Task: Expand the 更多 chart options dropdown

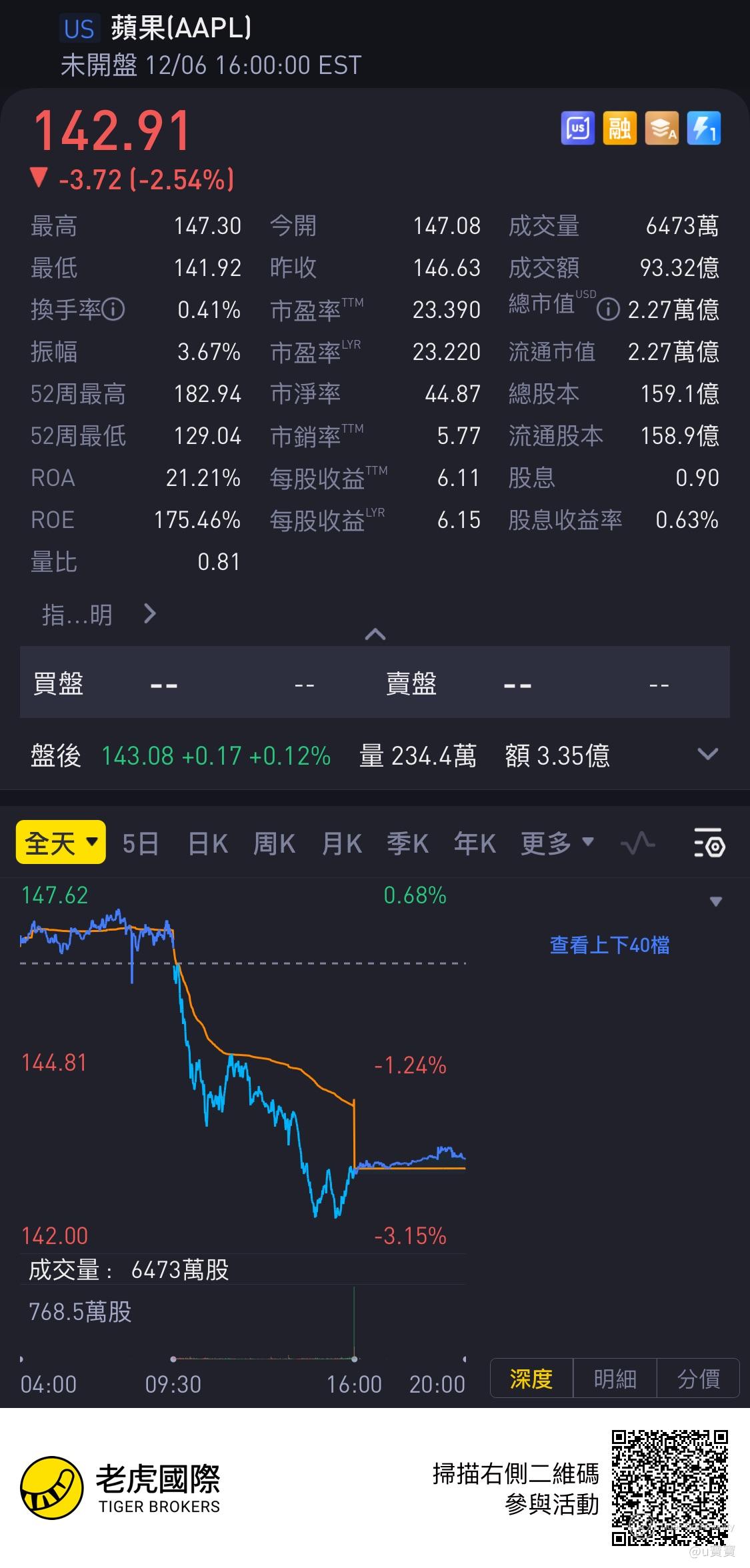Action: (557, 844)
